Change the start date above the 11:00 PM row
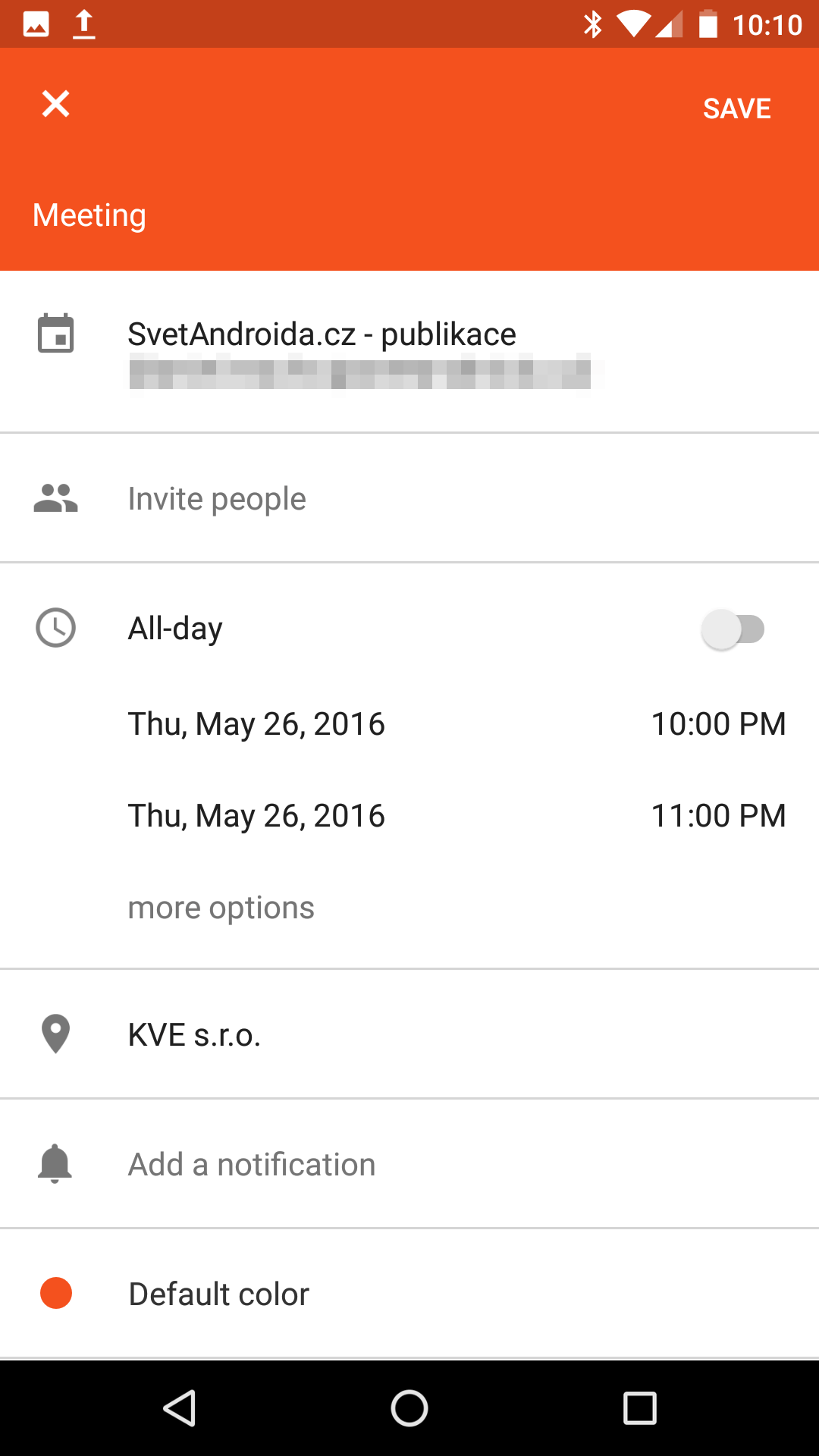819x1456 pixels. click(256, 724)
